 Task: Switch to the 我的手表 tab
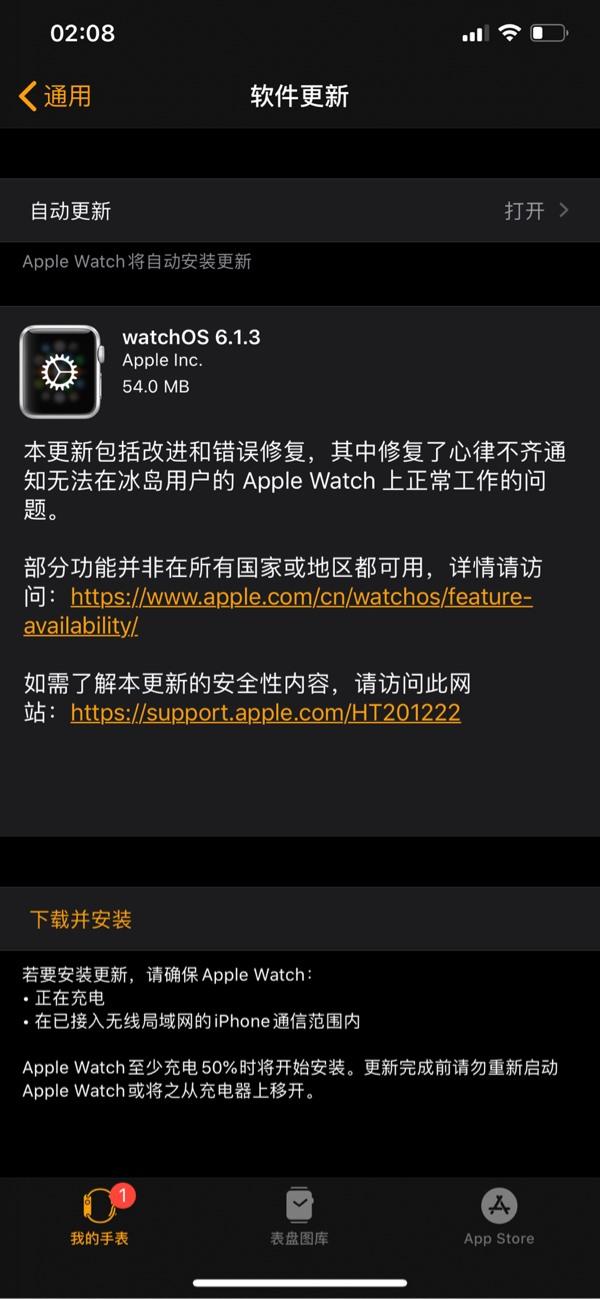tap(99, 1215)
